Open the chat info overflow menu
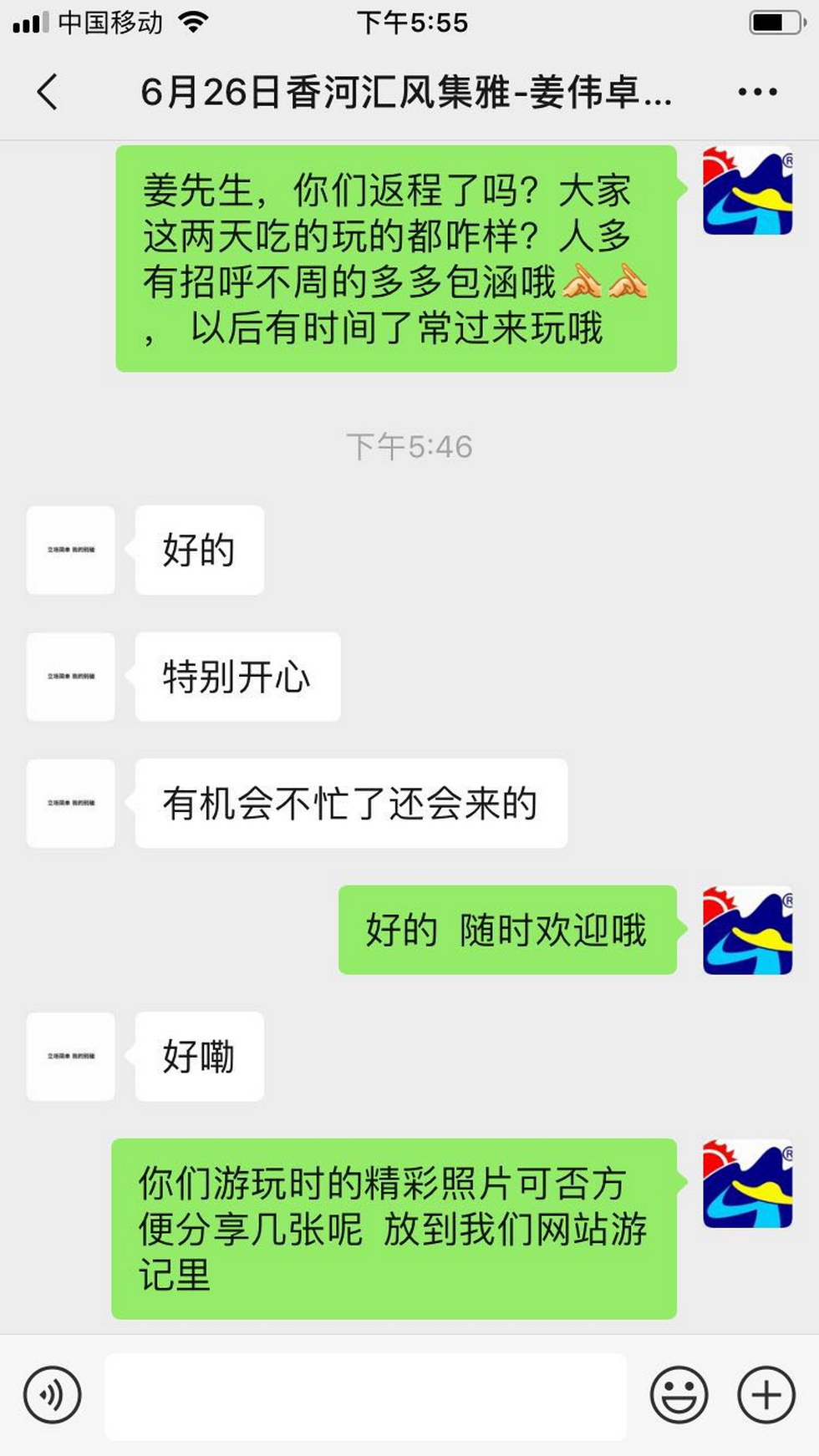 [x=757, y=92]
